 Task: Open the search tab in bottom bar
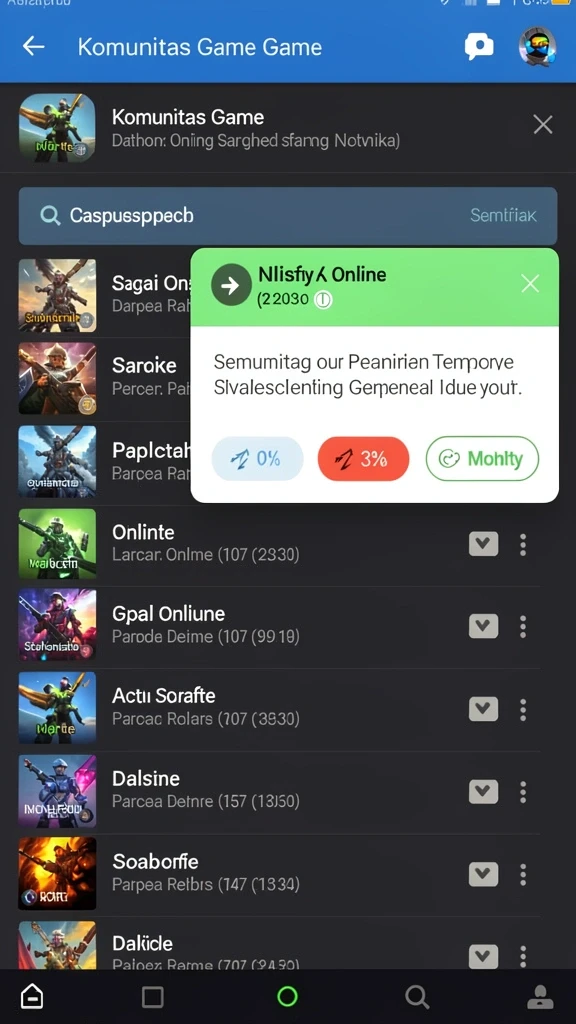pos(416,997)
